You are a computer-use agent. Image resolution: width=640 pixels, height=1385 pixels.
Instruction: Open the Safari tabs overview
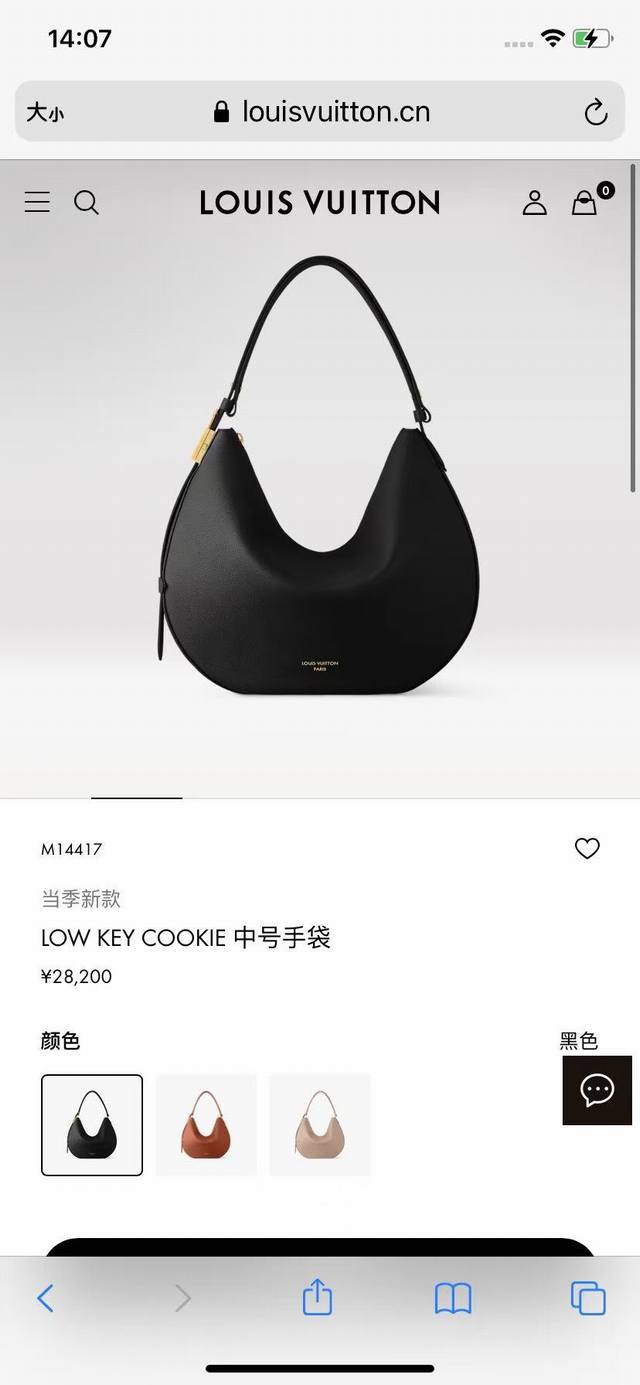pos(588,1298)
